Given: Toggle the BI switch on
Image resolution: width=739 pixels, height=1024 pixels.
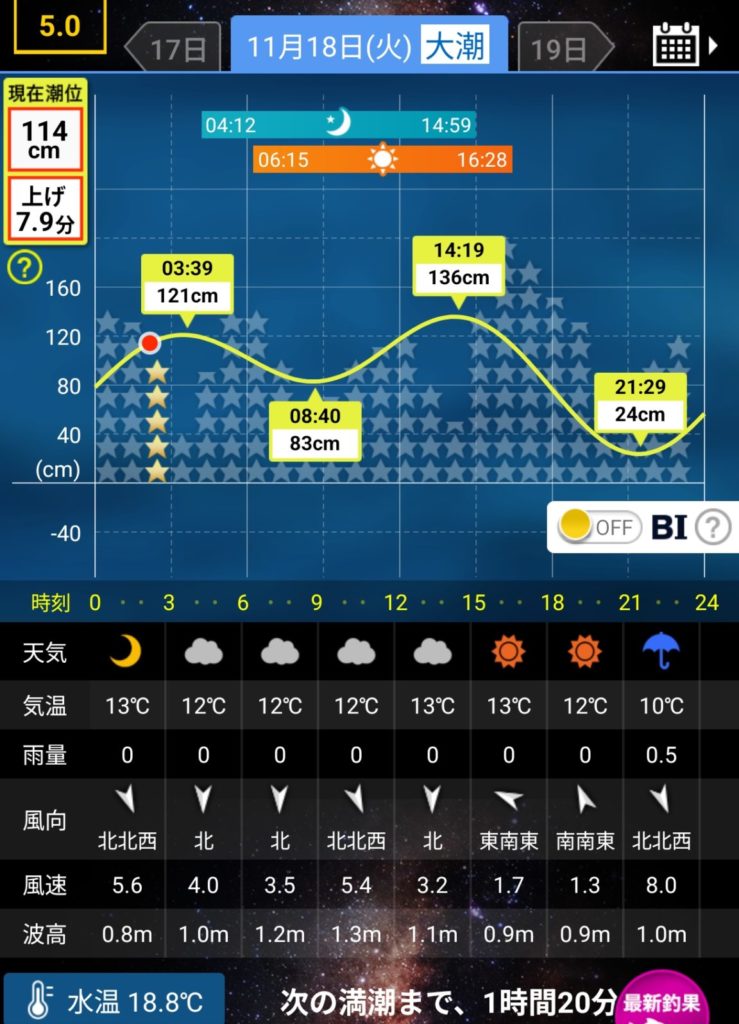Looking at the screenshot, I should coord(600,527).
